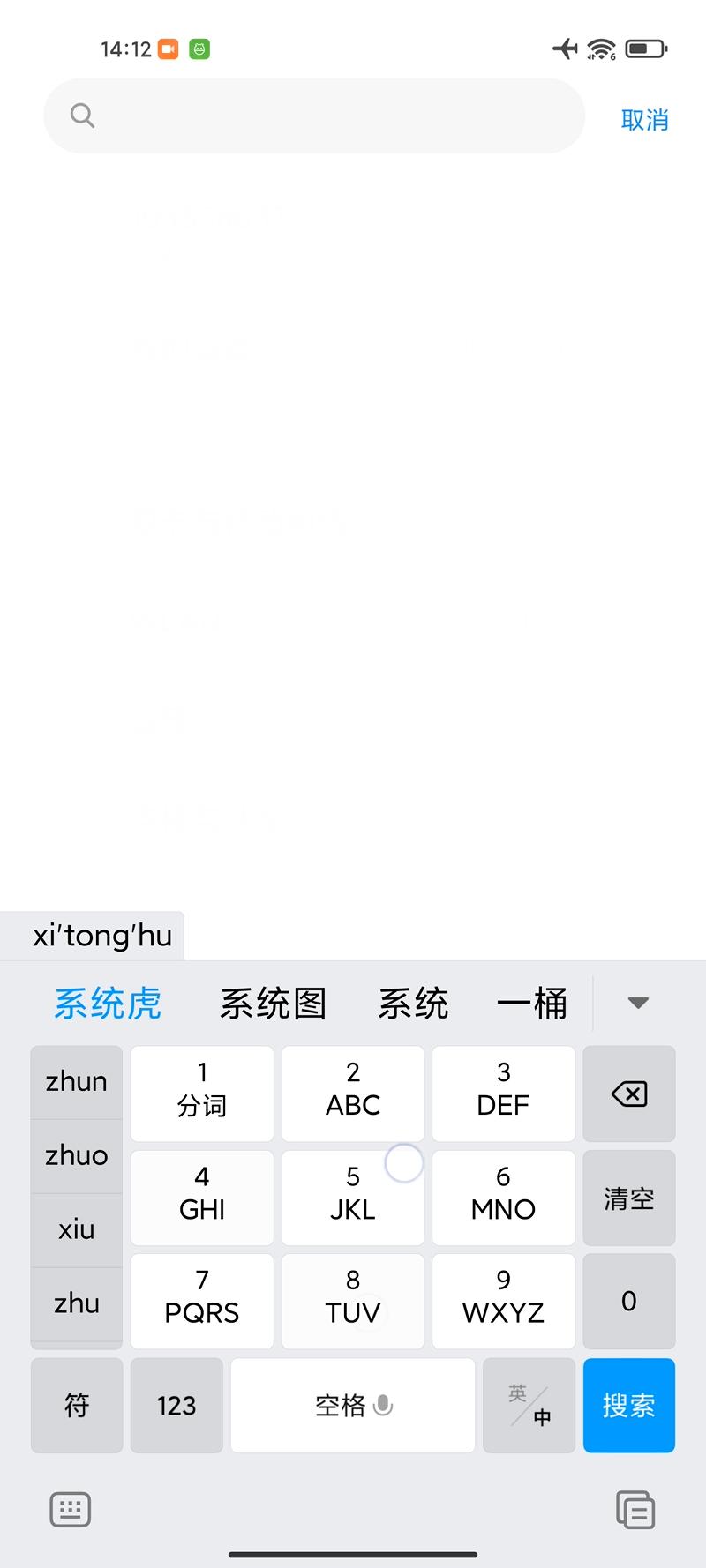Select the pinyin option zhuo
This screenshot has height=1568, width=706.
76,1156
